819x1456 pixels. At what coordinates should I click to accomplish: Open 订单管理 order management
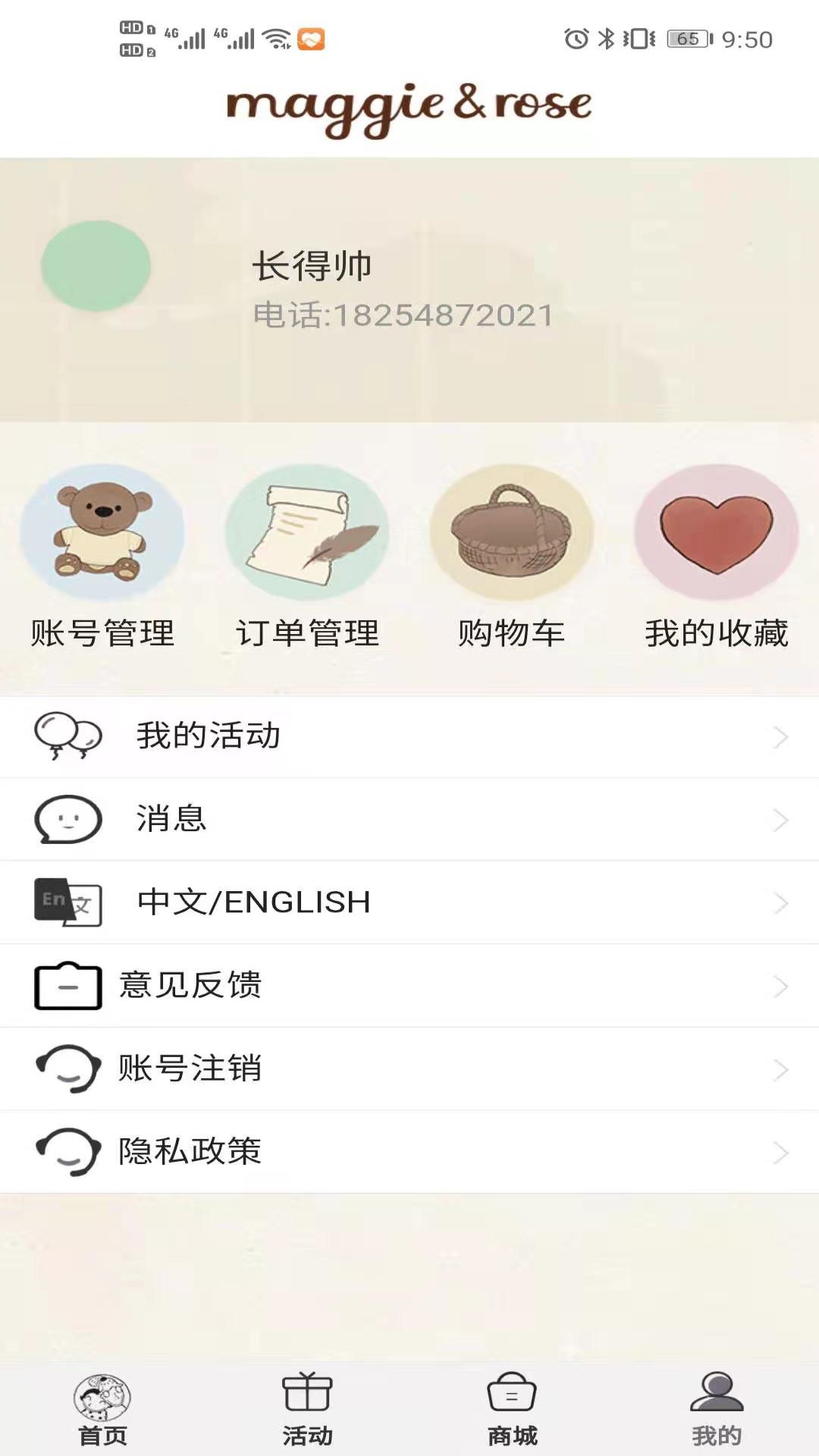click(307, 557)
